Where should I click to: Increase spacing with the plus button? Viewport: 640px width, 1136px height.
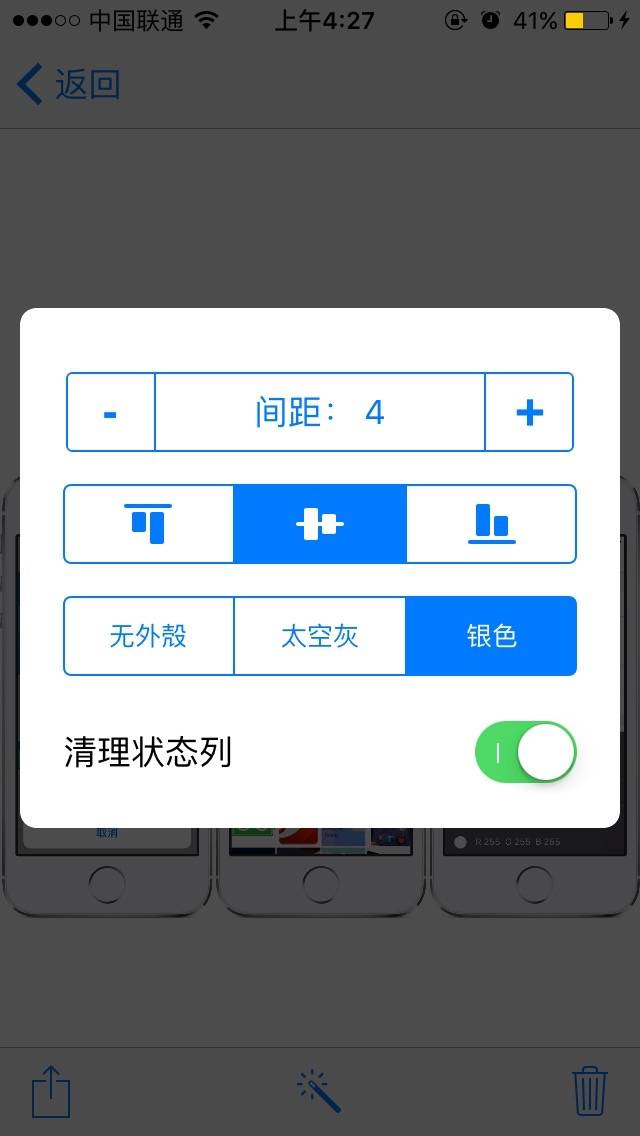(529, 412)
